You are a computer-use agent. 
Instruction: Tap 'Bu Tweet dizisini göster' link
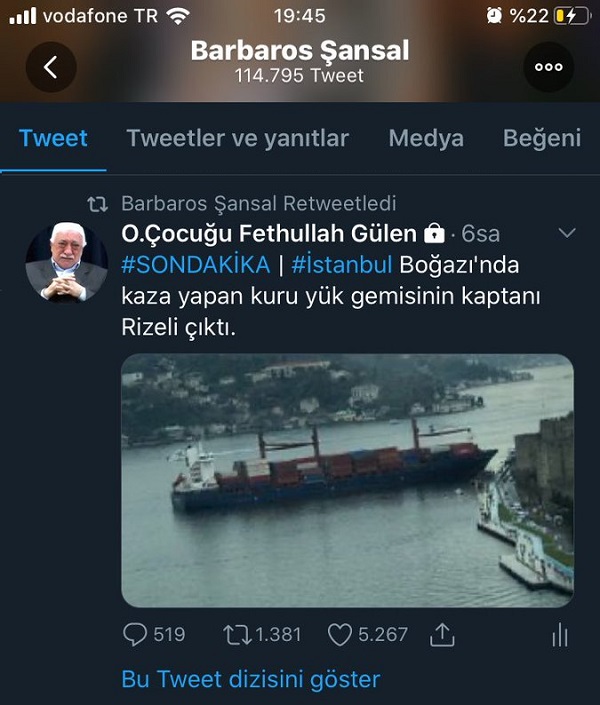[x=250, y=679]
